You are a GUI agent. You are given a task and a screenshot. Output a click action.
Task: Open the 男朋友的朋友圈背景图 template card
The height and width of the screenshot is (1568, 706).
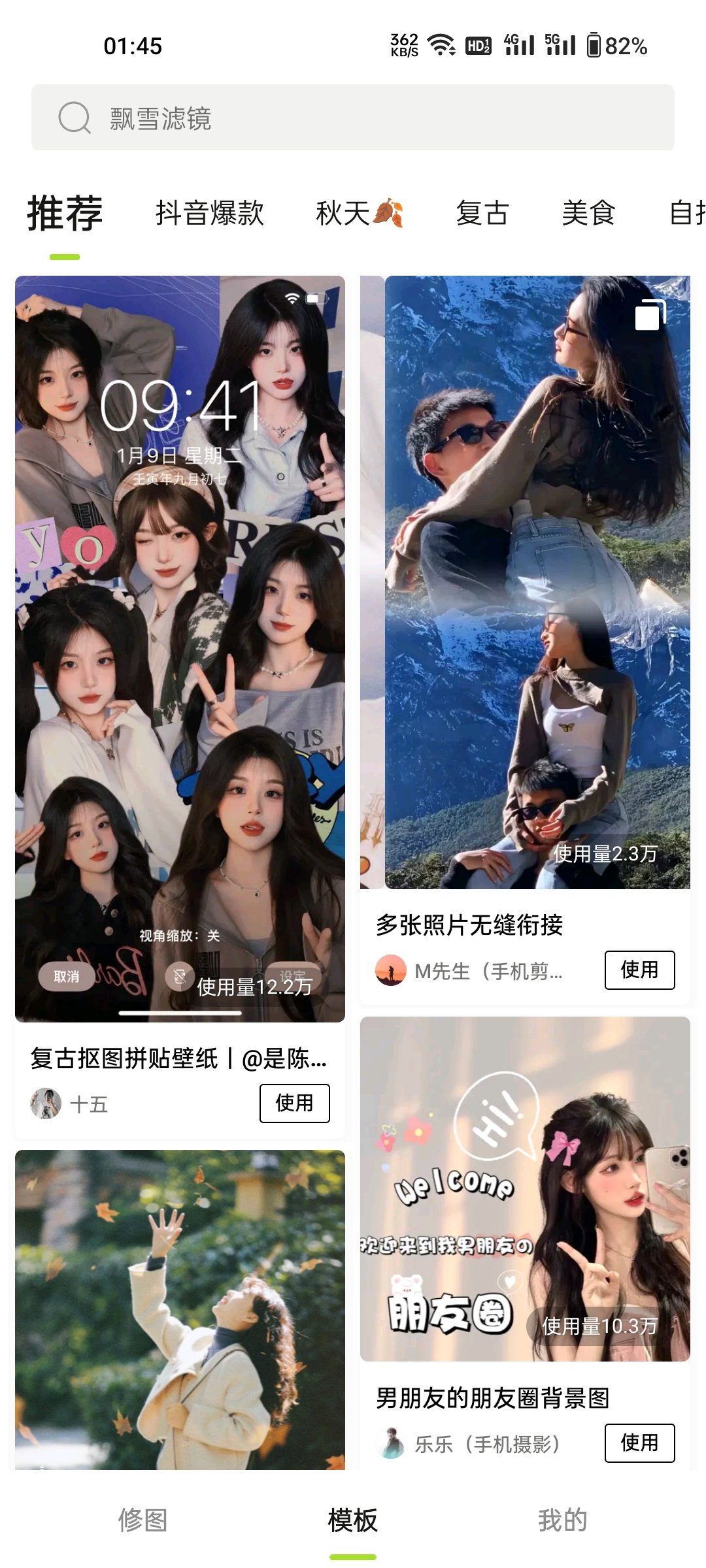pyautogui.click(x=525, y=1189)
